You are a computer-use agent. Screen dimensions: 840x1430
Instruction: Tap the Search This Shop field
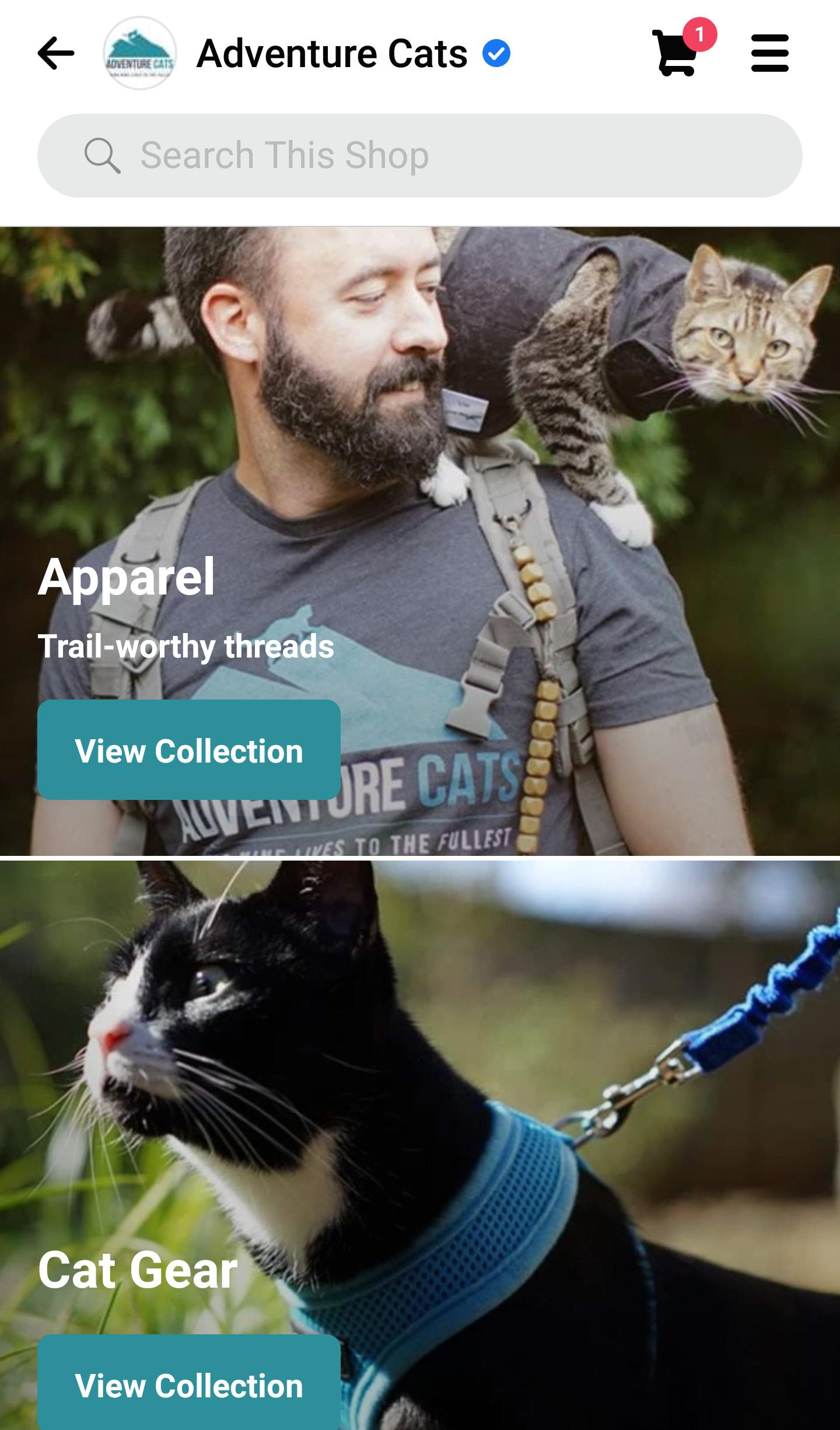coord(419,155)
